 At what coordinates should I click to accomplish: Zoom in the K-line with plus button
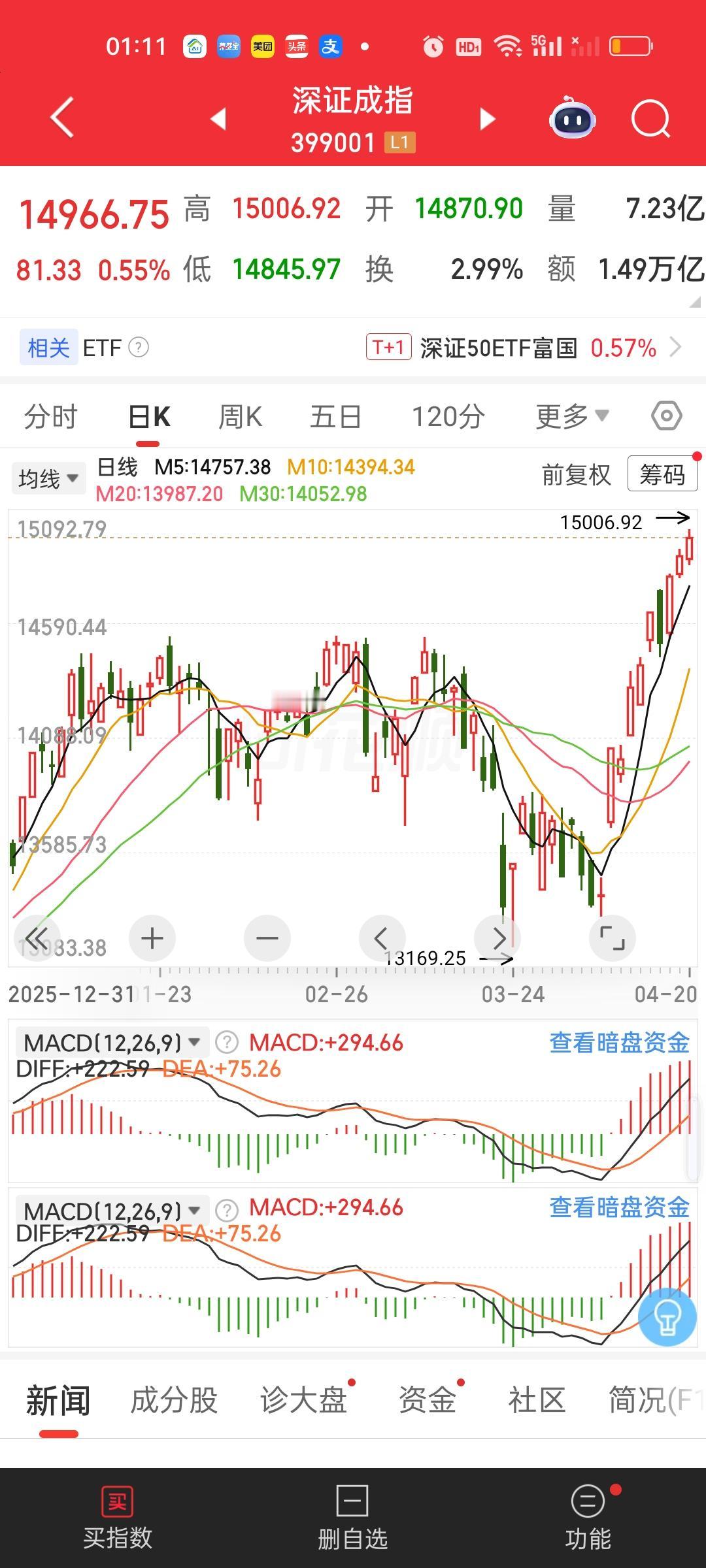click(x=152, y=939)
